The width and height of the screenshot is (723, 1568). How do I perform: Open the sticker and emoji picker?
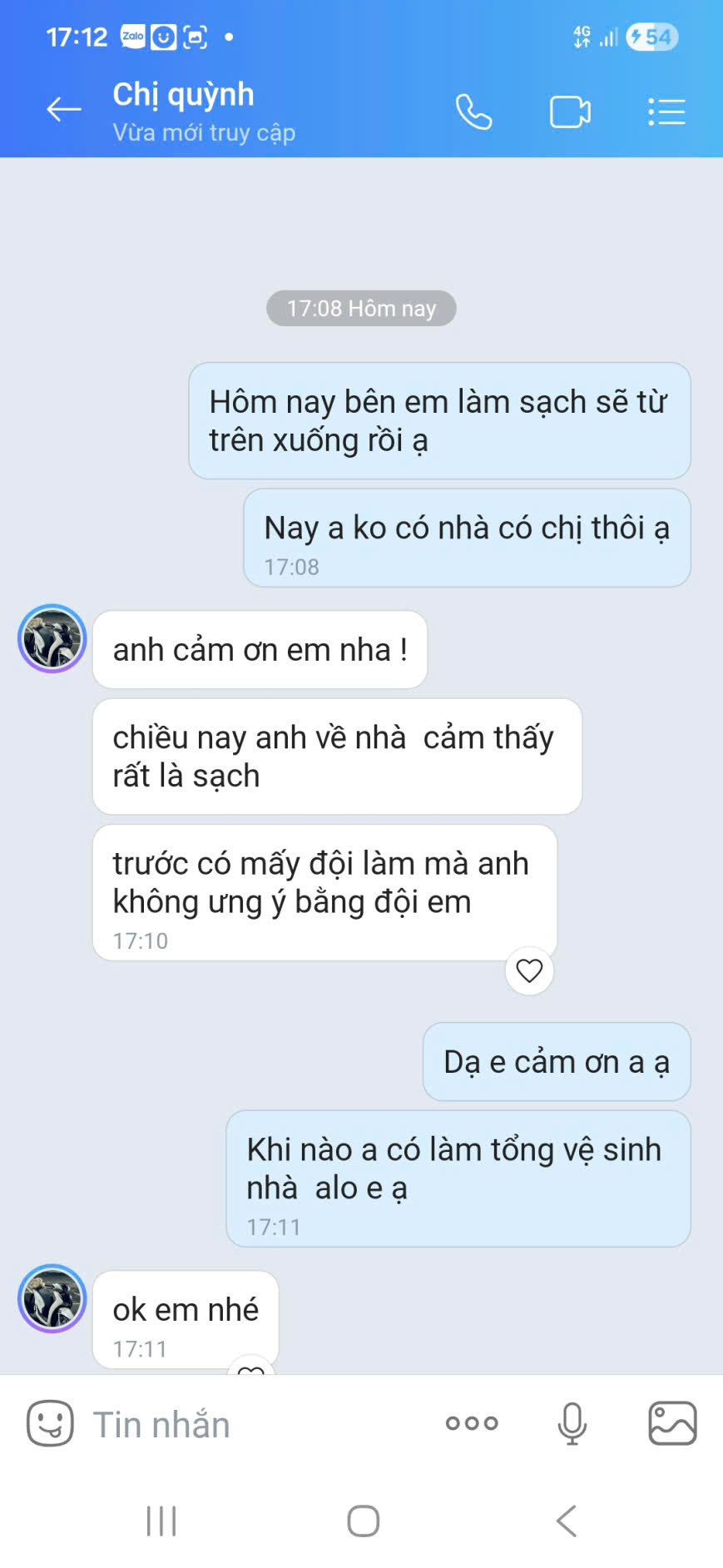[50, 1423]
